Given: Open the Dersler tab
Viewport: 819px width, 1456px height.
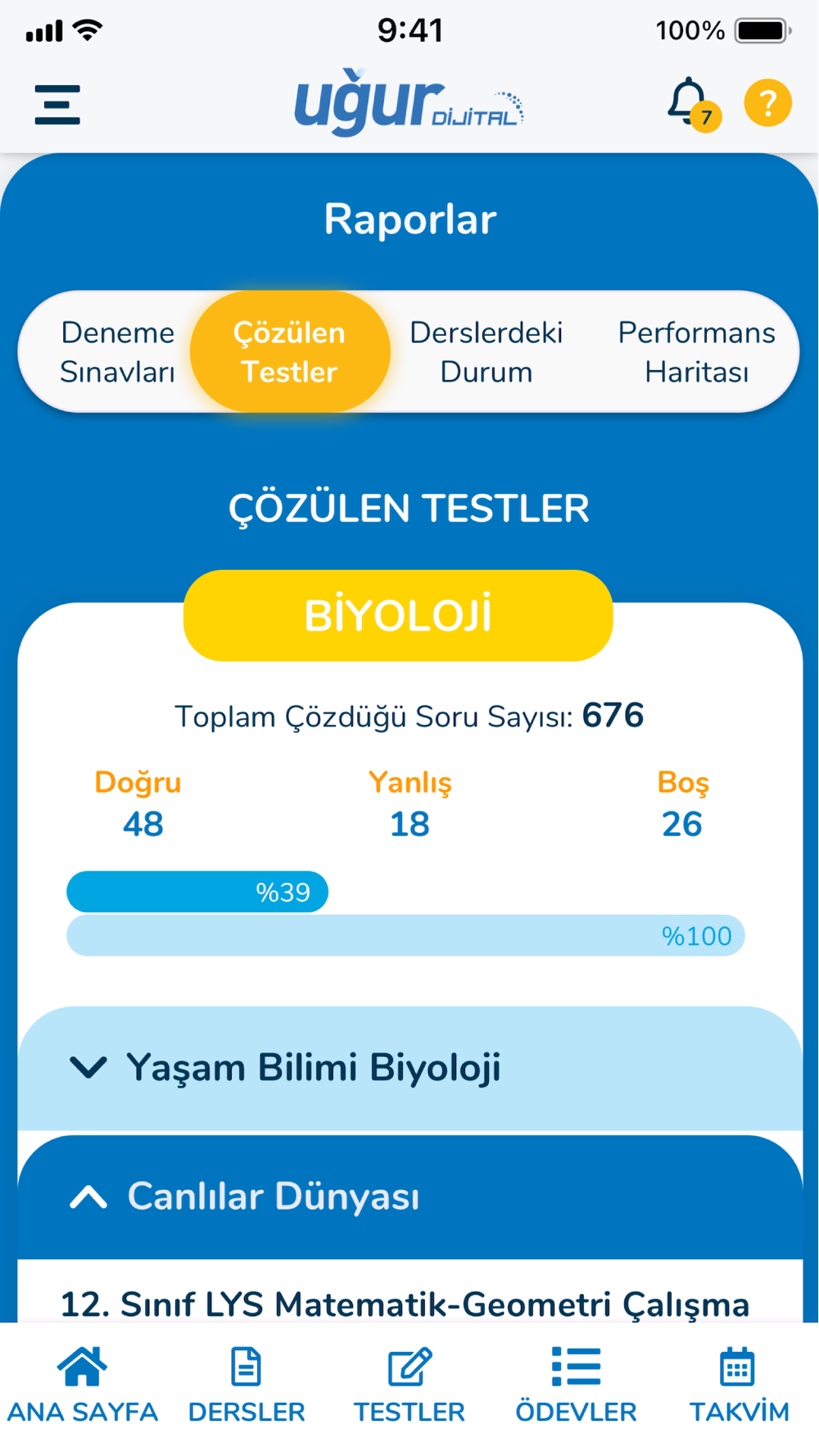Looking at the screenshot, I should tap(246, 1386).
